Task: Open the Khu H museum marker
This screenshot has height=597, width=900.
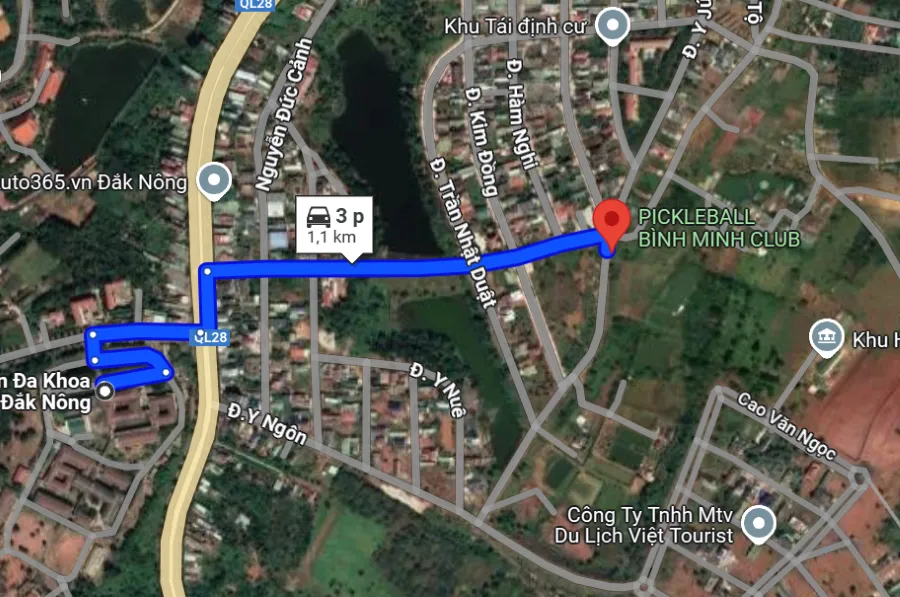Action: coord(826,337)
